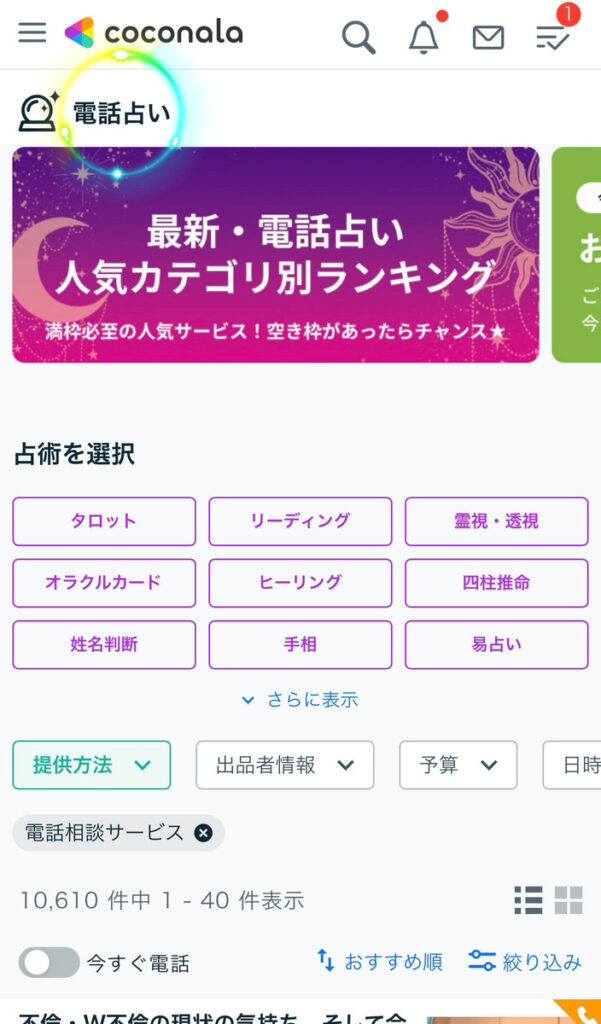Open the hamburger drawer menu
This screenshot has width=601, height=1024.
click(32, 33)
